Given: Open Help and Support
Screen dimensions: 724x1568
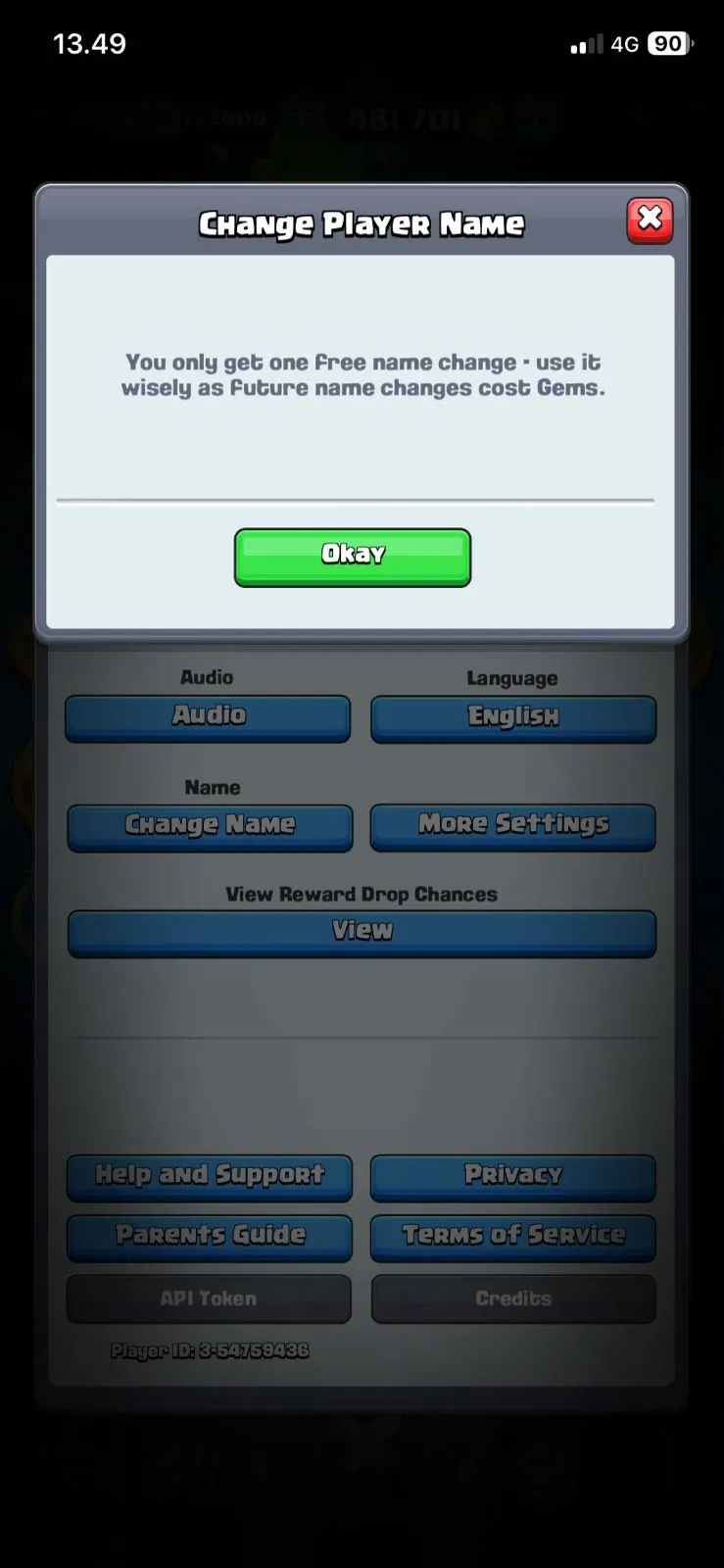Looking at the screenshot, I should [x=210, y=1176].
